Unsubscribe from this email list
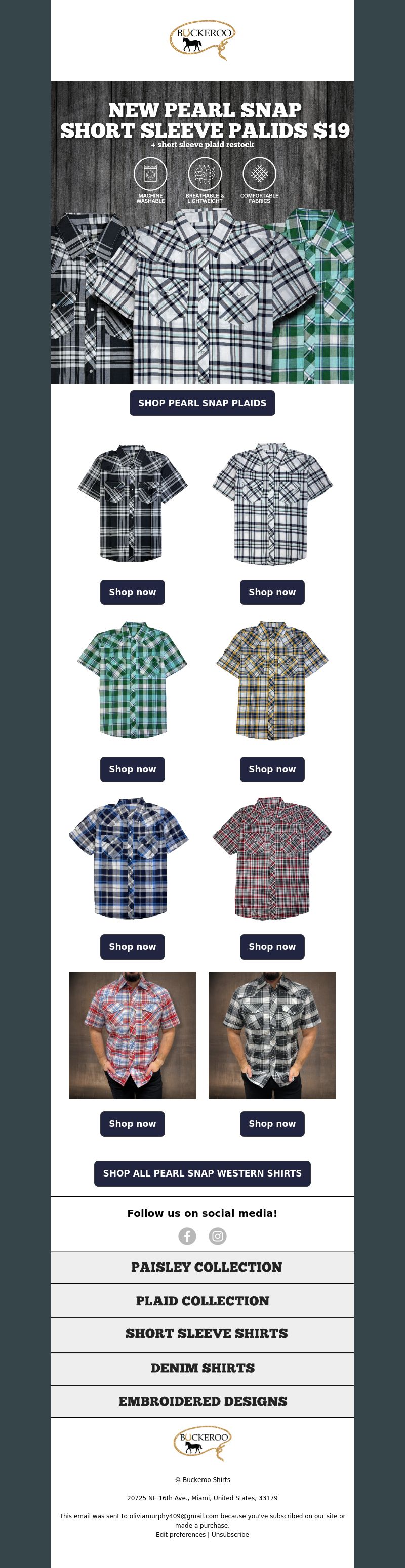Image resolution: width=405 pixels, height=1568 pixels. [x=230, y=1535]
